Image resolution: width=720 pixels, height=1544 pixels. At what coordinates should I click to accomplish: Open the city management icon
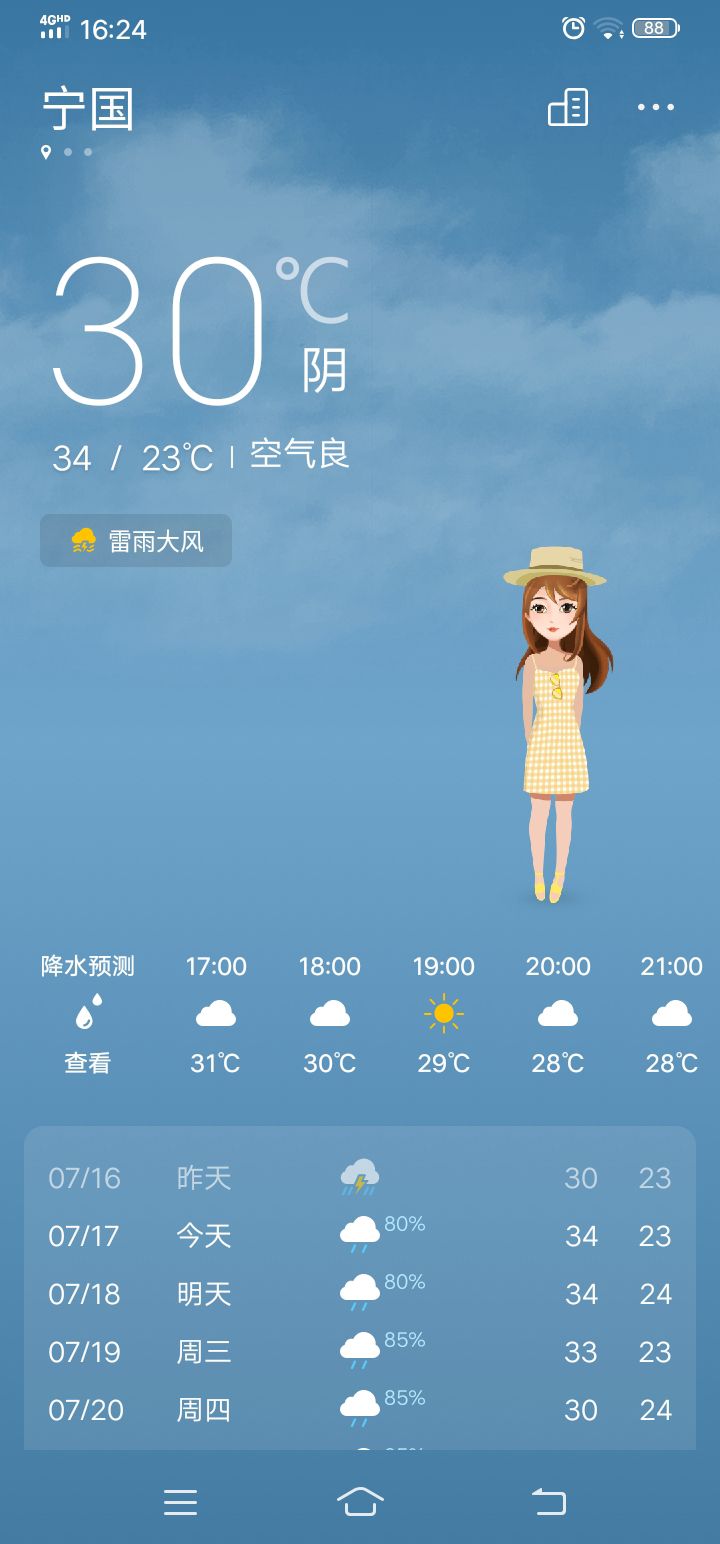(568, 108)
